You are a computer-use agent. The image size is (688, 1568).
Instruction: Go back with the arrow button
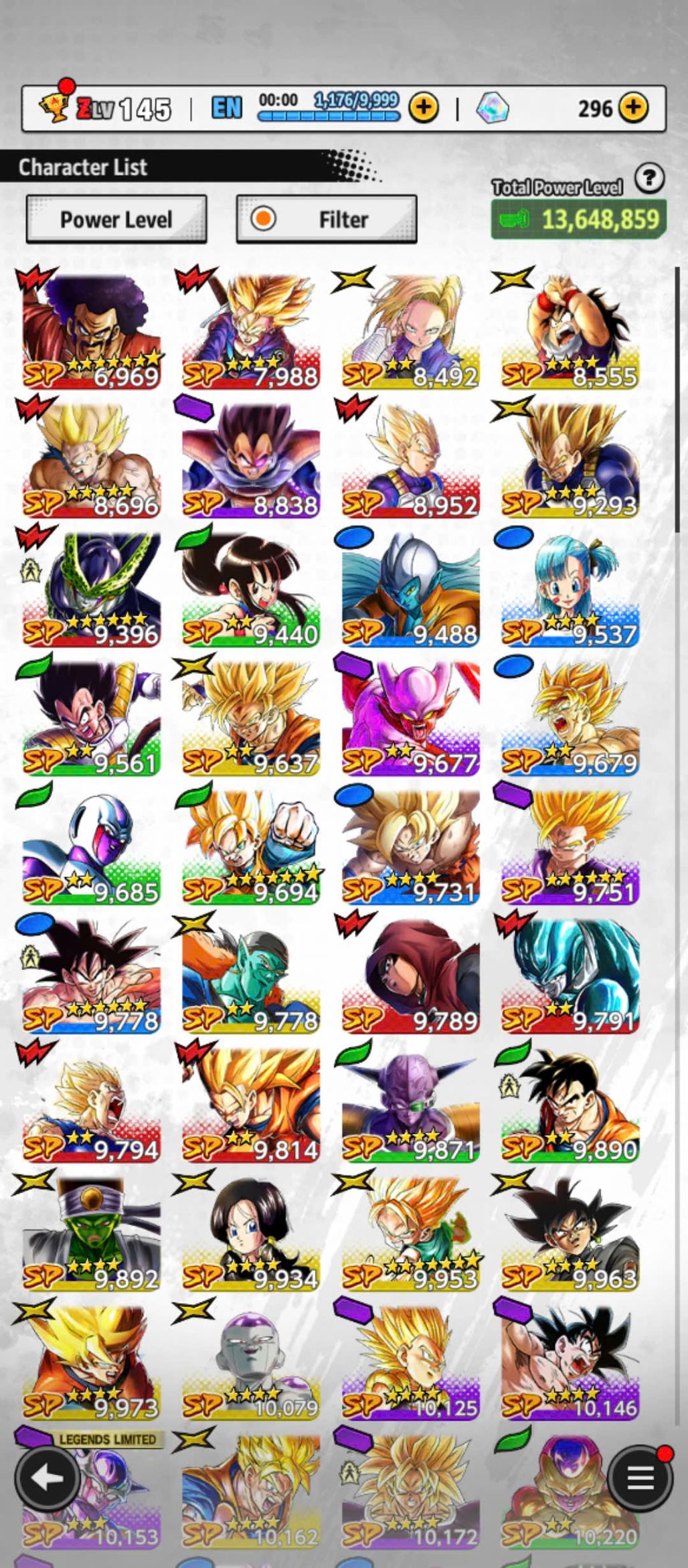pos(47,1478)
